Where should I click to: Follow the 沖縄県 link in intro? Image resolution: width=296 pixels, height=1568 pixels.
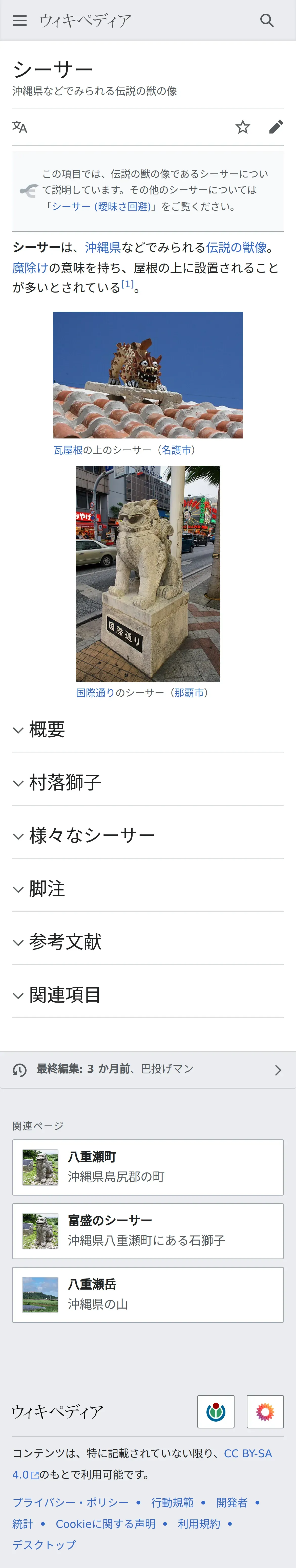tap(103, 247)
